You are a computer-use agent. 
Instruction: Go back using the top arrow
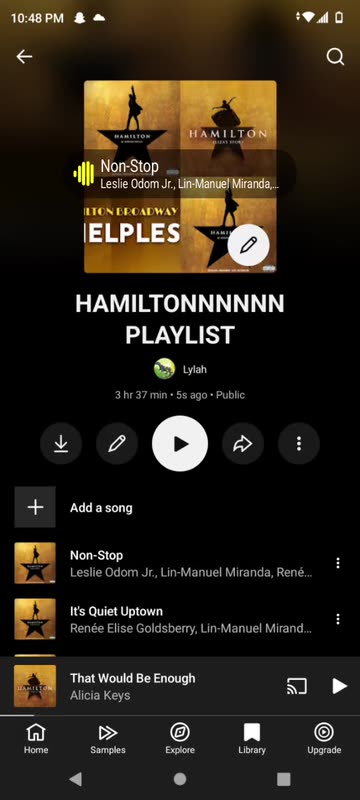(24, 57)
